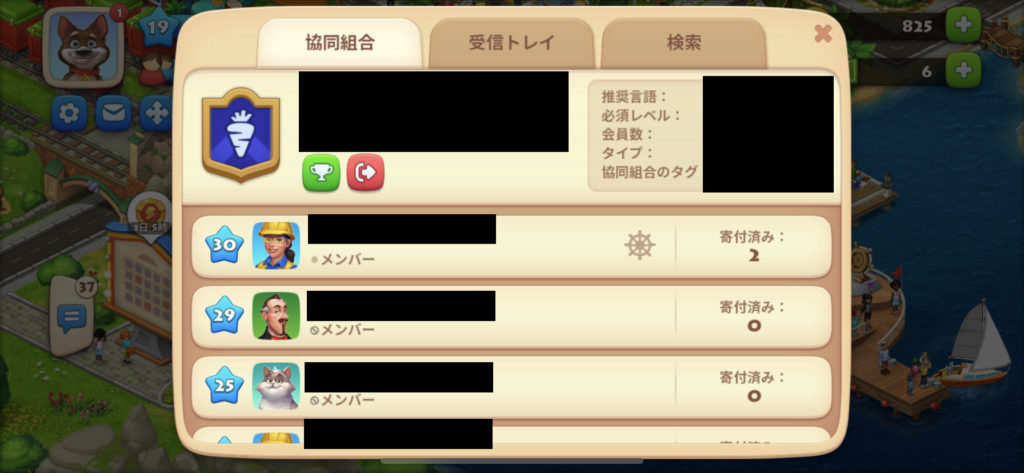Switch to the 検索 tab
1024x473 pixels.
(683, 44)
